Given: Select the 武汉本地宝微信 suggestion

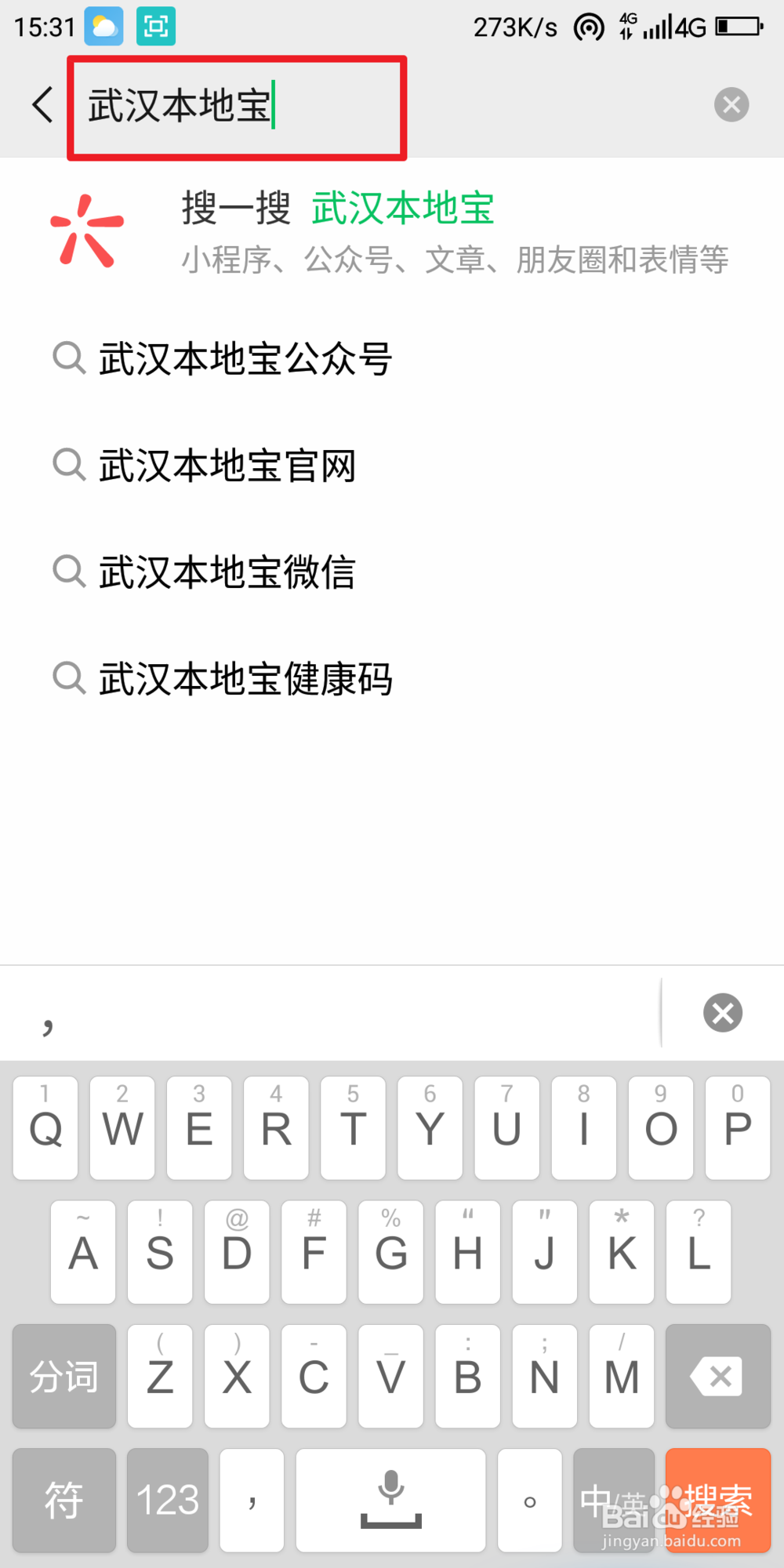Looking at the screenshot, I should pyautogui.click(x=227, y=573).
